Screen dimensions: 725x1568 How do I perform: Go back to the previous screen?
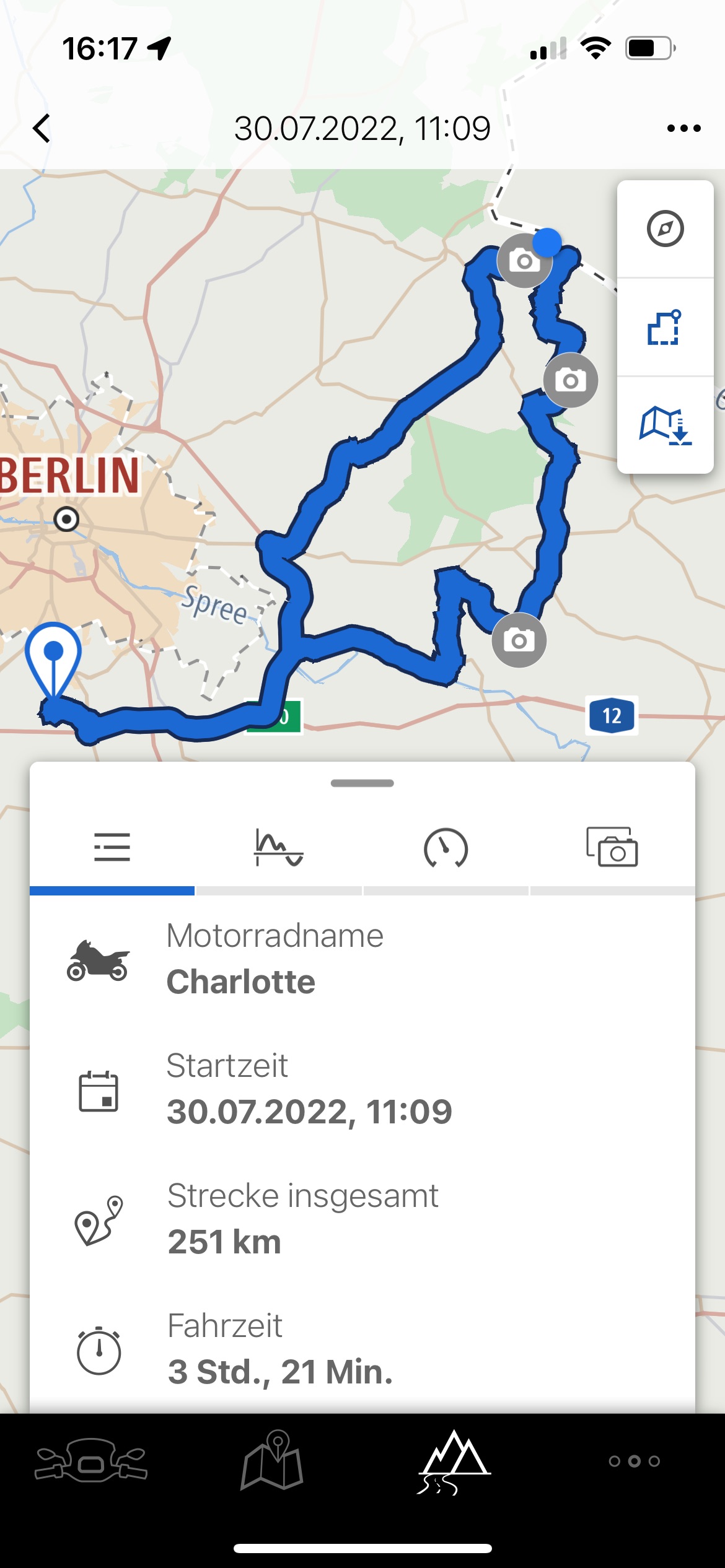tap(42, 129)
